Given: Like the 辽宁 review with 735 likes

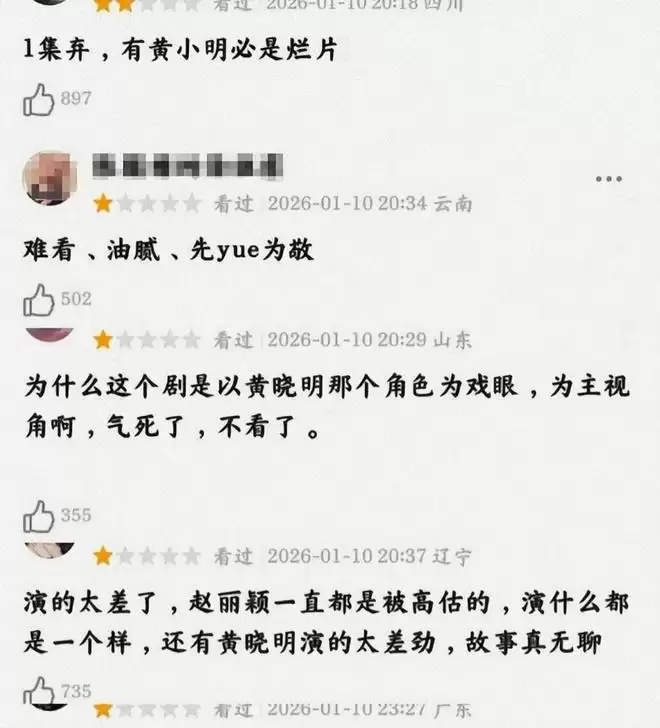Looking at the screenshot, I should coord(39,692).
